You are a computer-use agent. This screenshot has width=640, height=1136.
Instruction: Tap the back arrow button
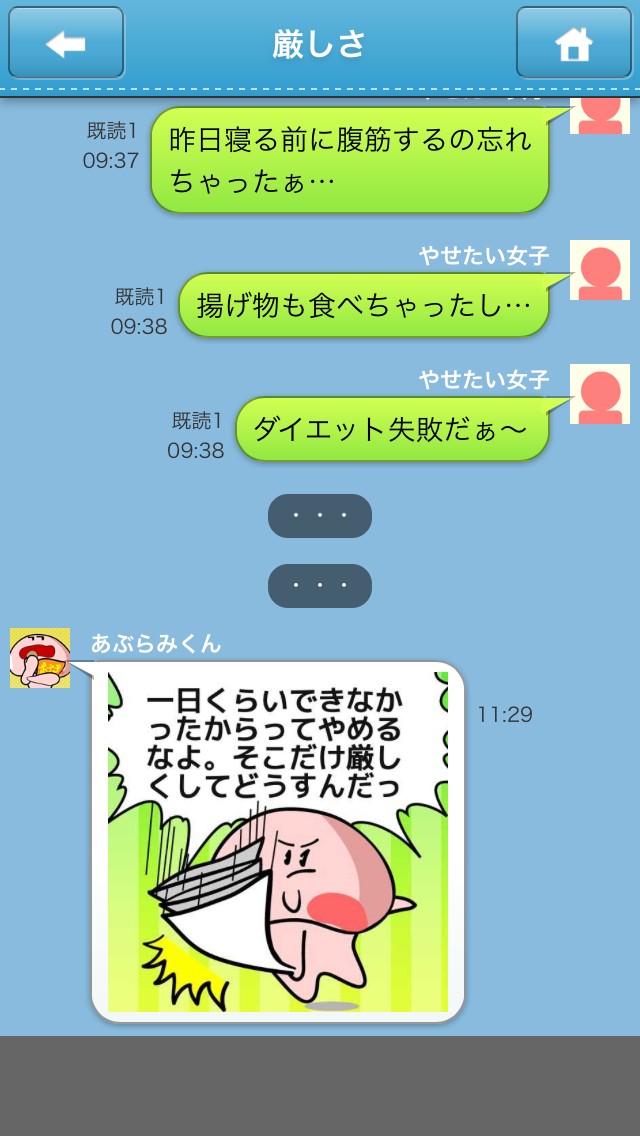tap(66, 43)
